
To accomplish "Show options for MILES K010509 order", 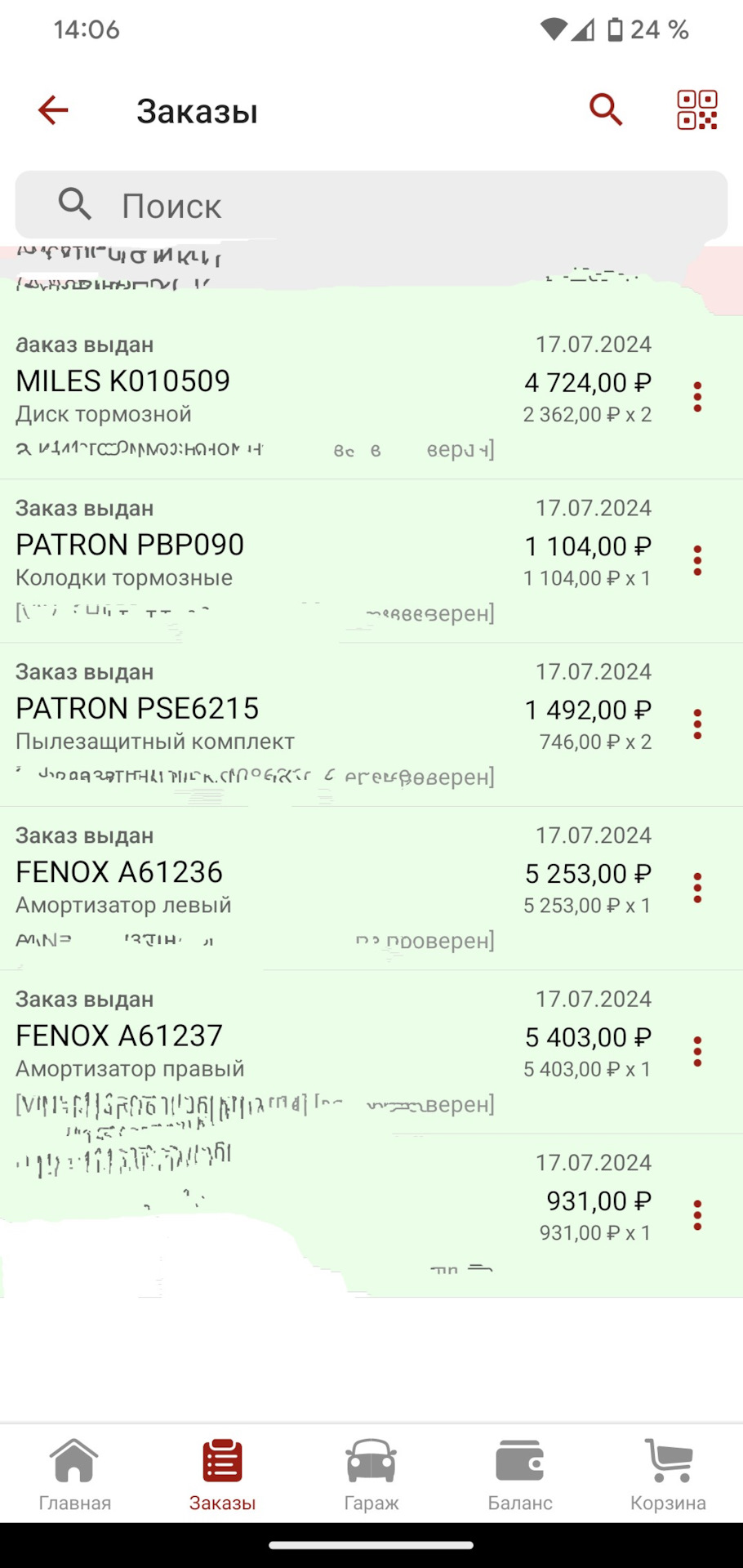I will click(697, 397).
